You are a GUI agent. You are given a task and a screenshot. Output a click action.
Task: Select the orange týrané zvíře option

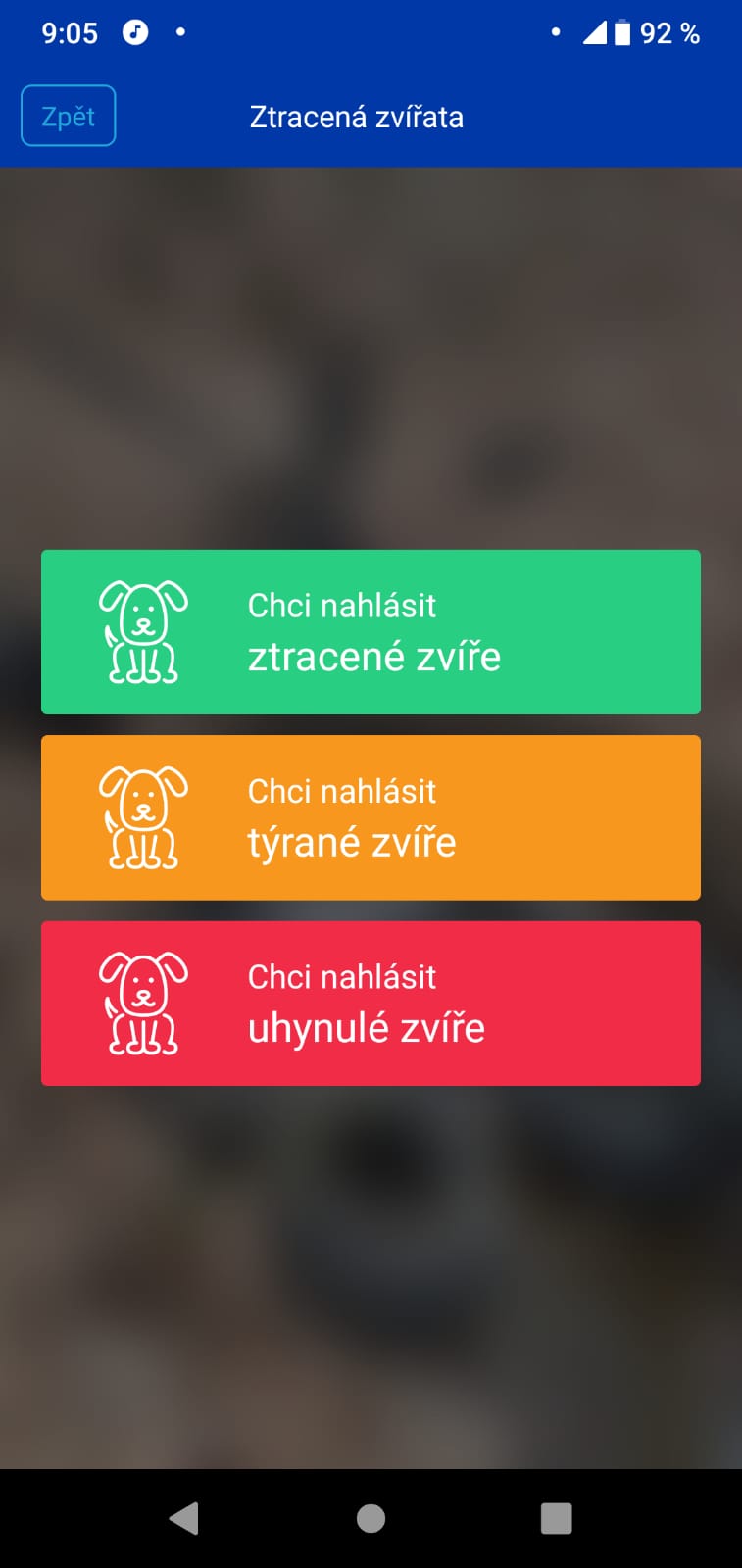click(x=371, y=817)
